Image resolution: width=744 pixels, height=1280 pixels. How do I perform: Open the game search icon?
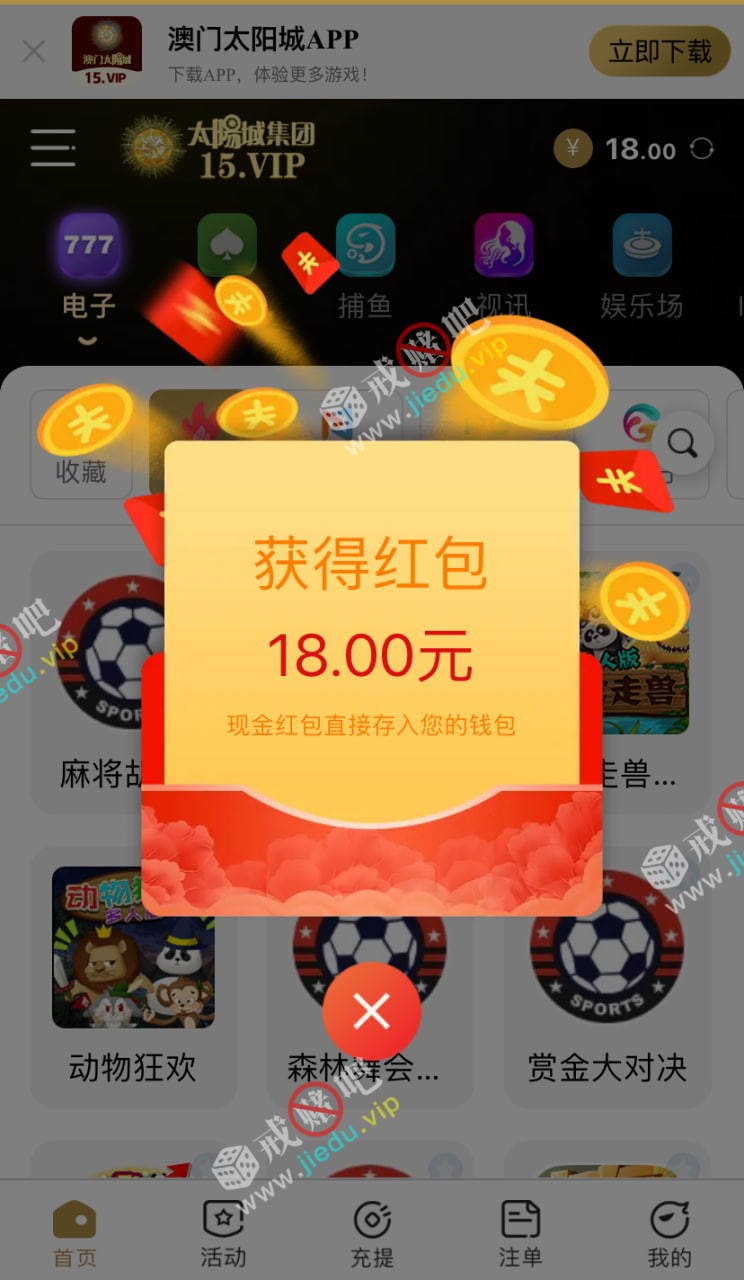coord(683,443)
